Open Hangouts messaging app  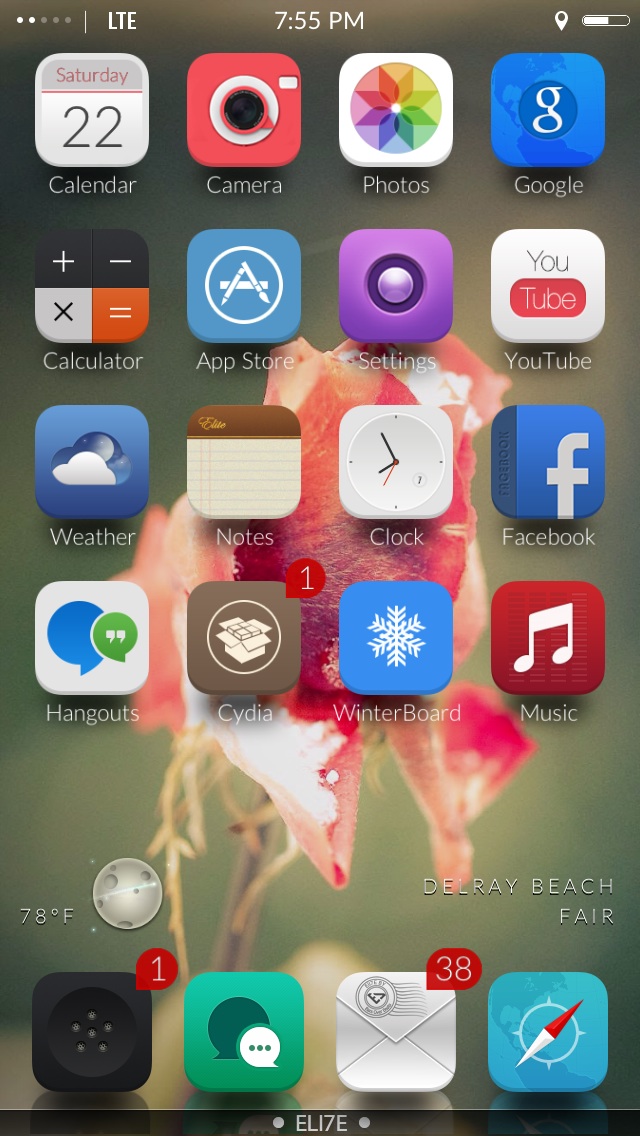92,638
